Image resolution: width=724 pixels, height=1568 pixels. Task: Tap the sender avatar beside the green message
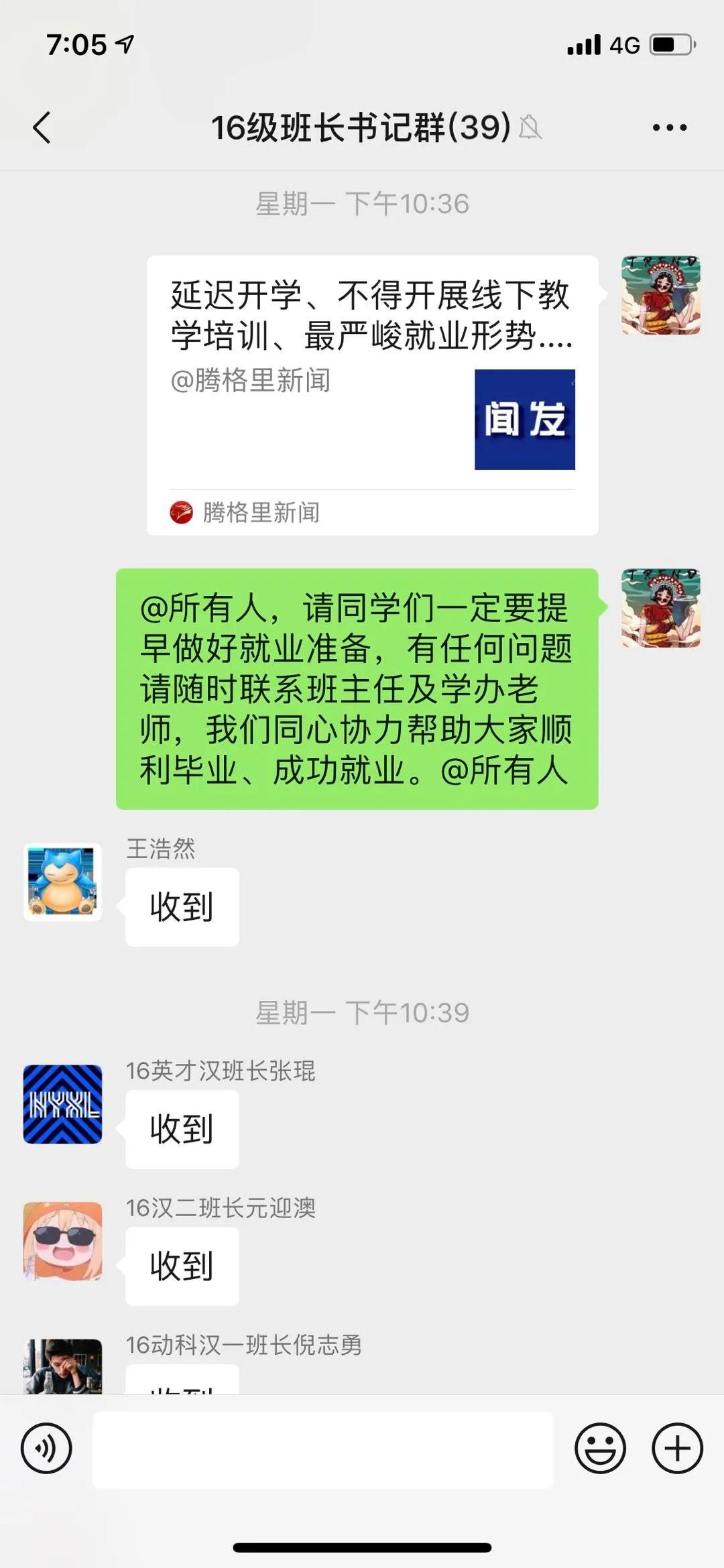(x=660, y=608)
